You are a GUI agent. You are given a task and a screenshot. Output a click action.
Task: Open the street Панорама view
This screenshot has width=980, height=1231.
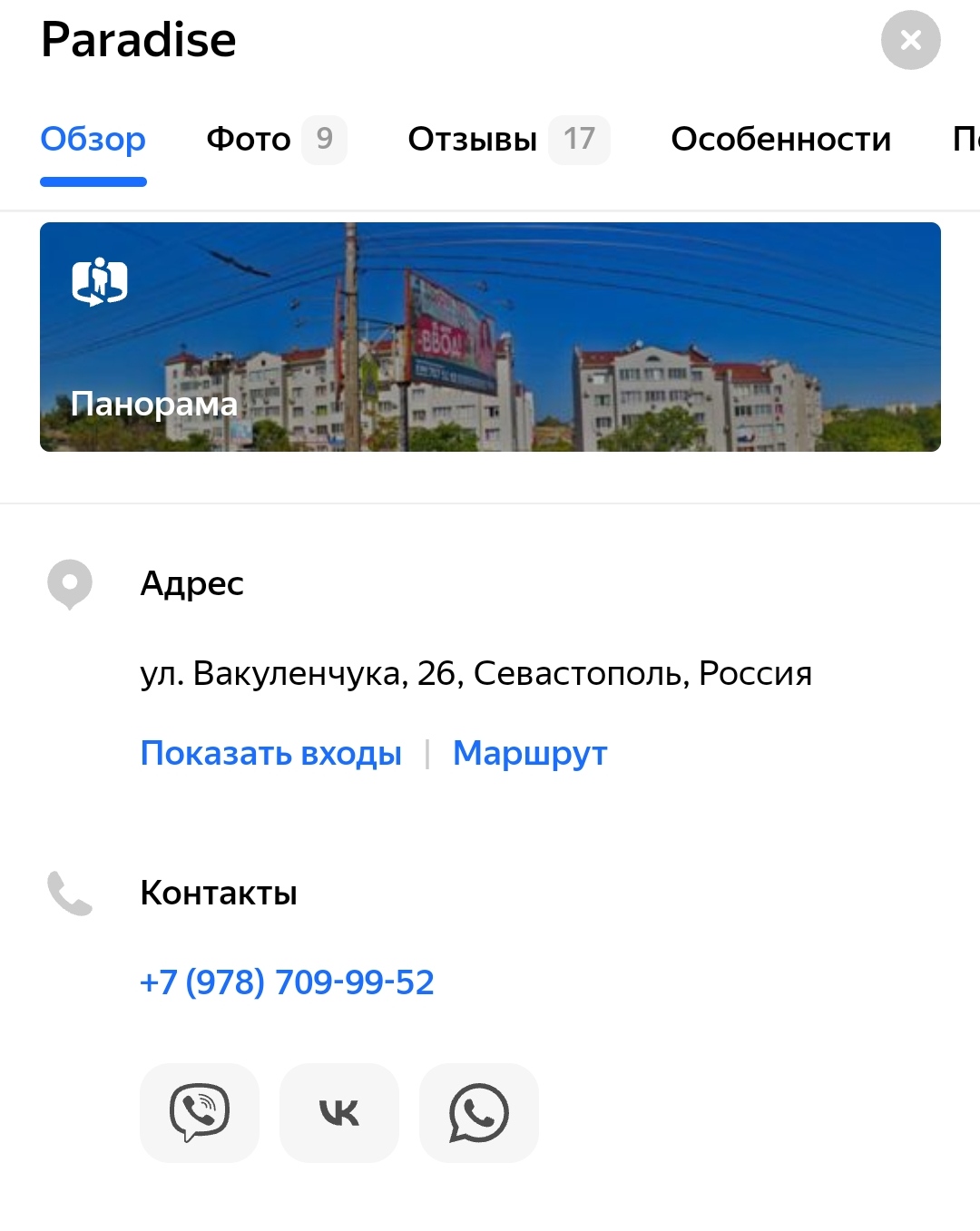coord(490,337)
